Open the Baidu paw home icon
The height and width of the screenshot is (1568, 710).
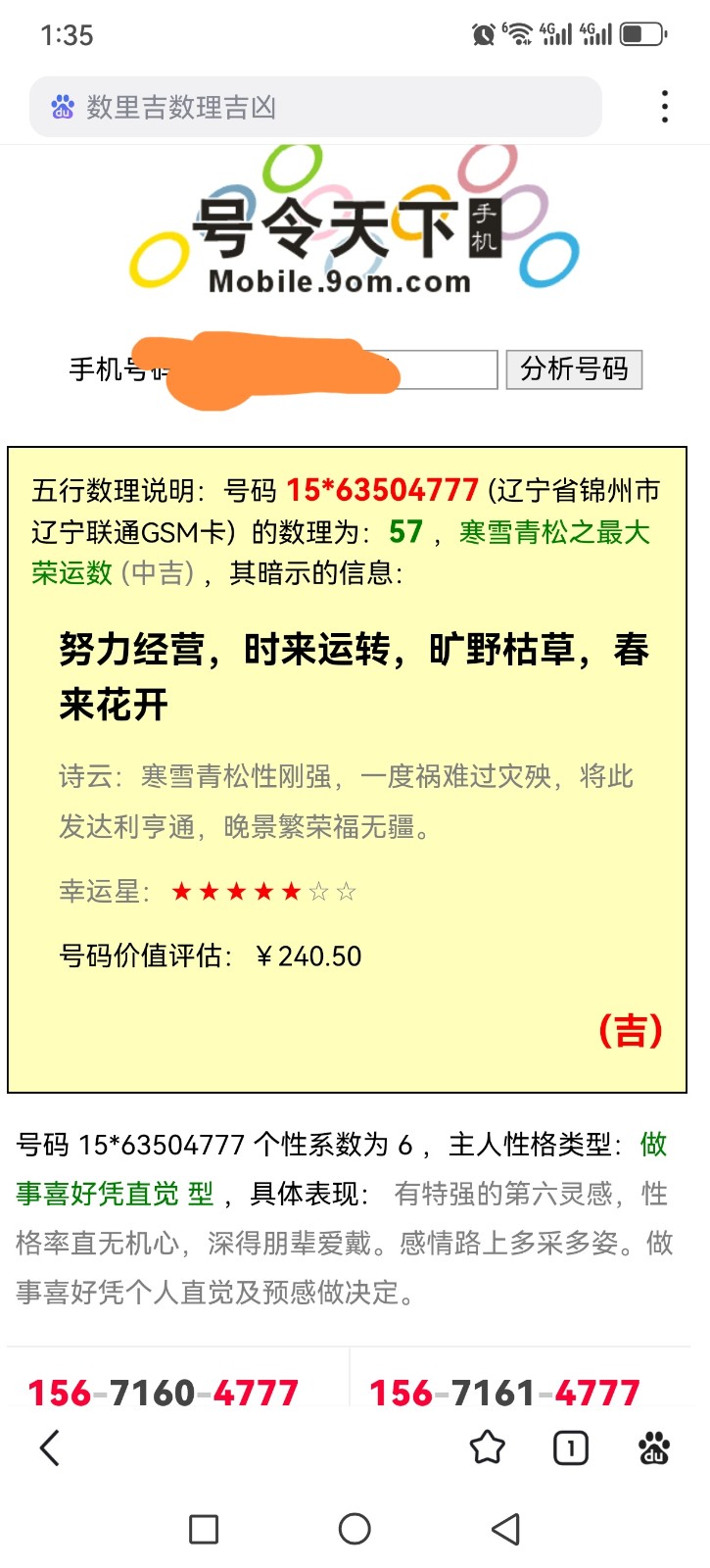(x=654, y=1447)
